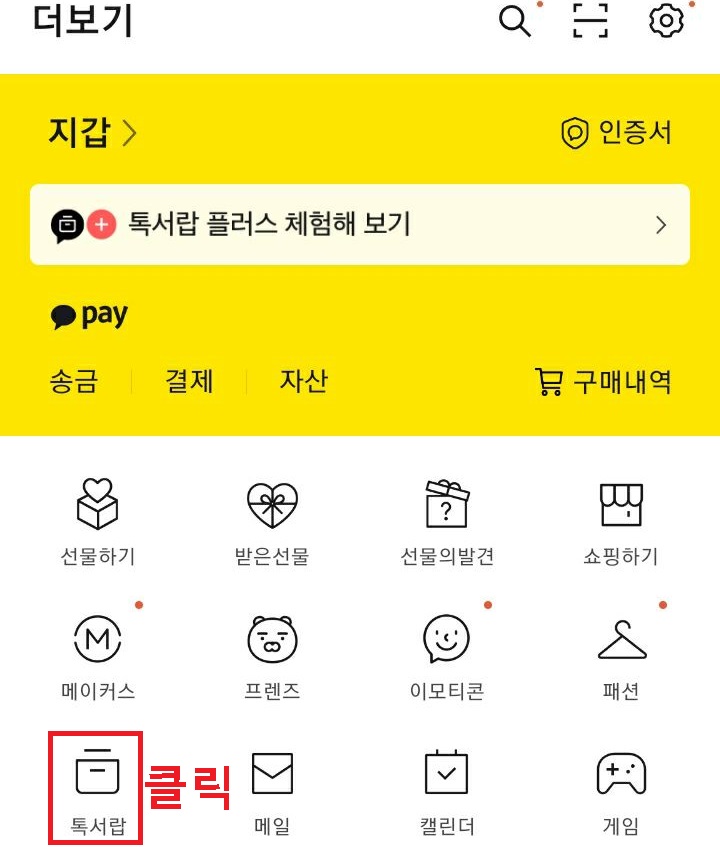Open search with the magnifier icon

[514, 22]
